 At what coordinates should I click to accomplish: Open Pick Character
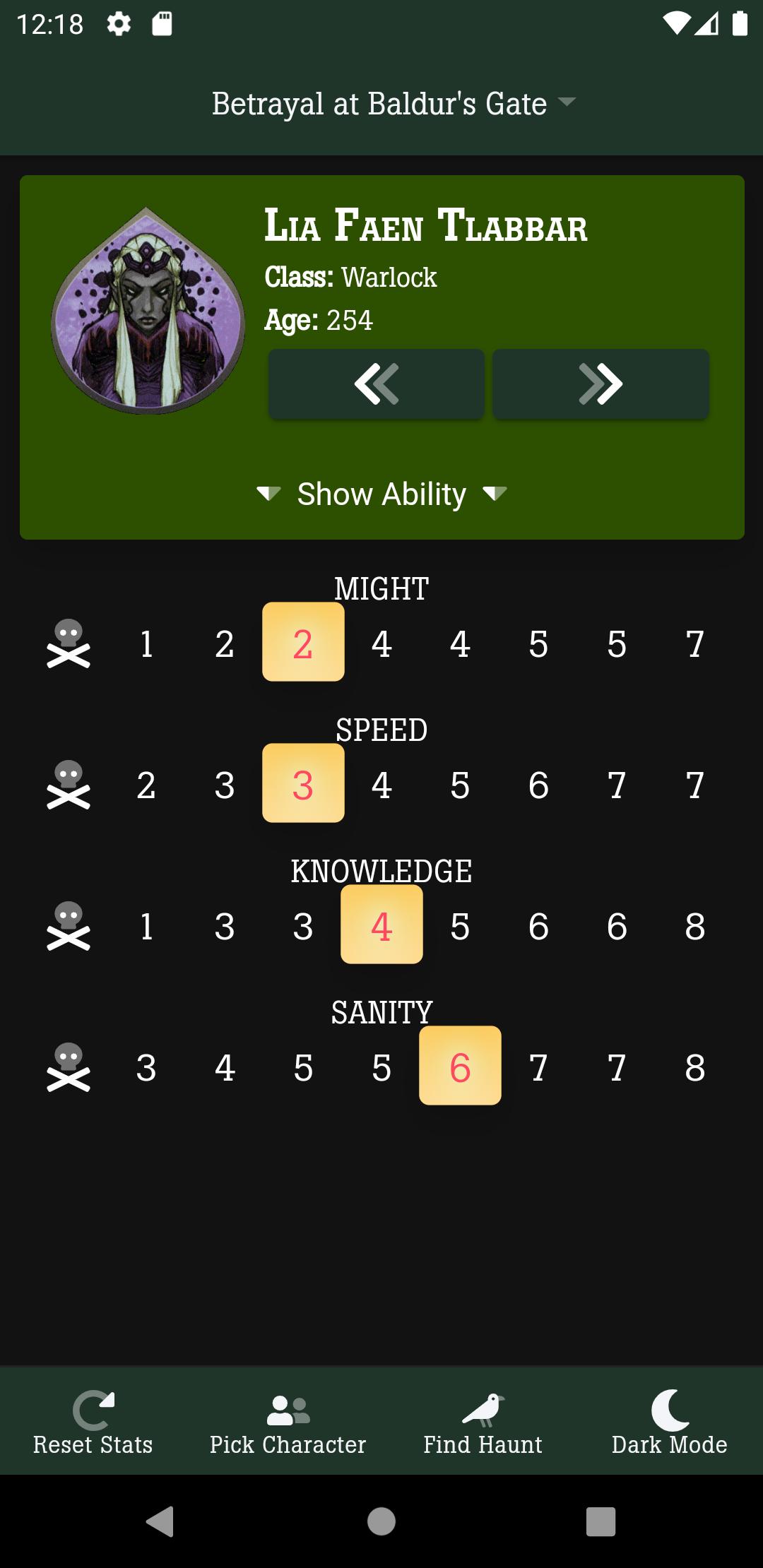point(288,1423)
